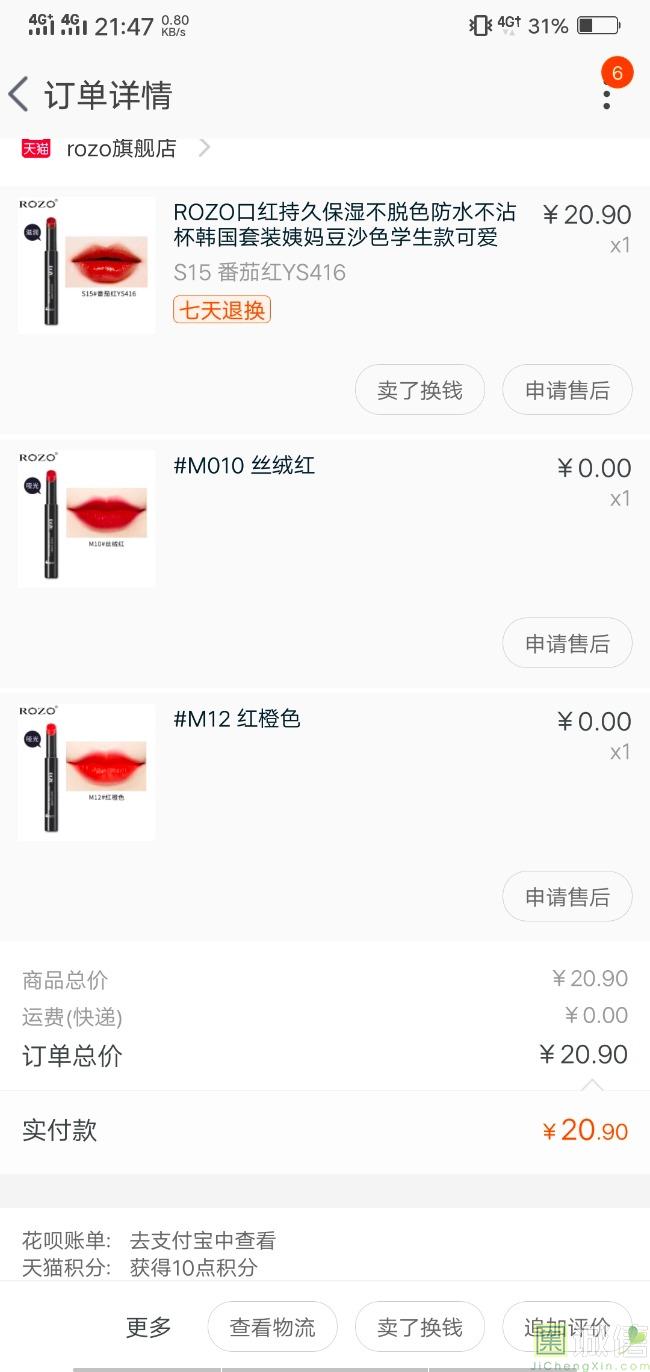Open the three-dot overflow menu
650x1372 pixels.
tap(606, 96)
